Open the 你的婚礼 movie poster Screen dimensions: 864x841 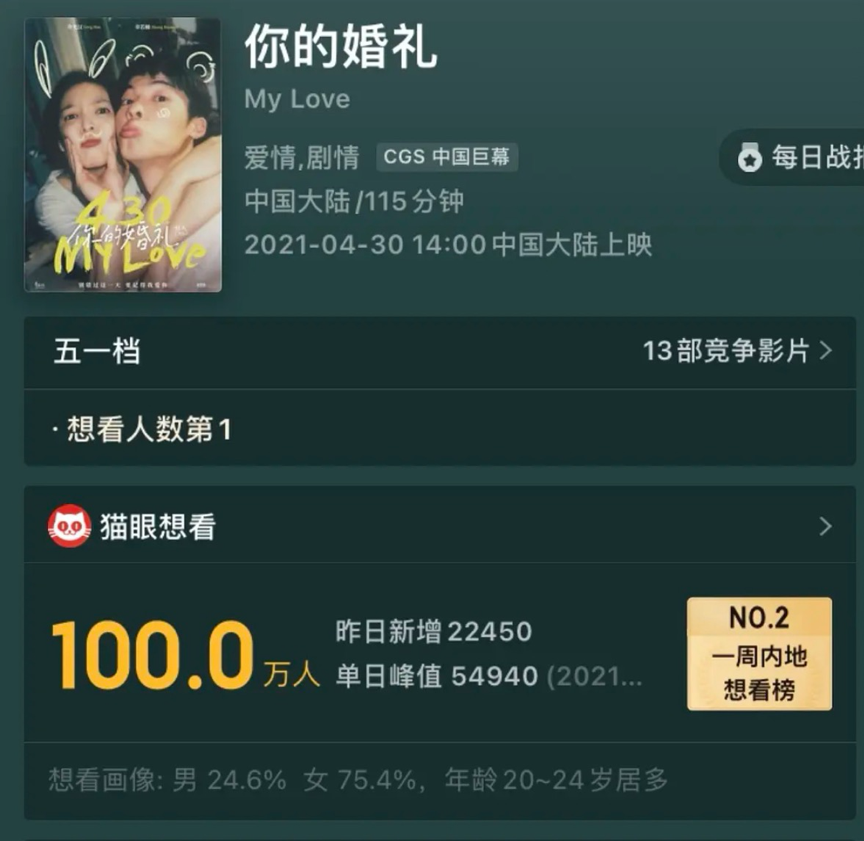[x=122, y=155]
